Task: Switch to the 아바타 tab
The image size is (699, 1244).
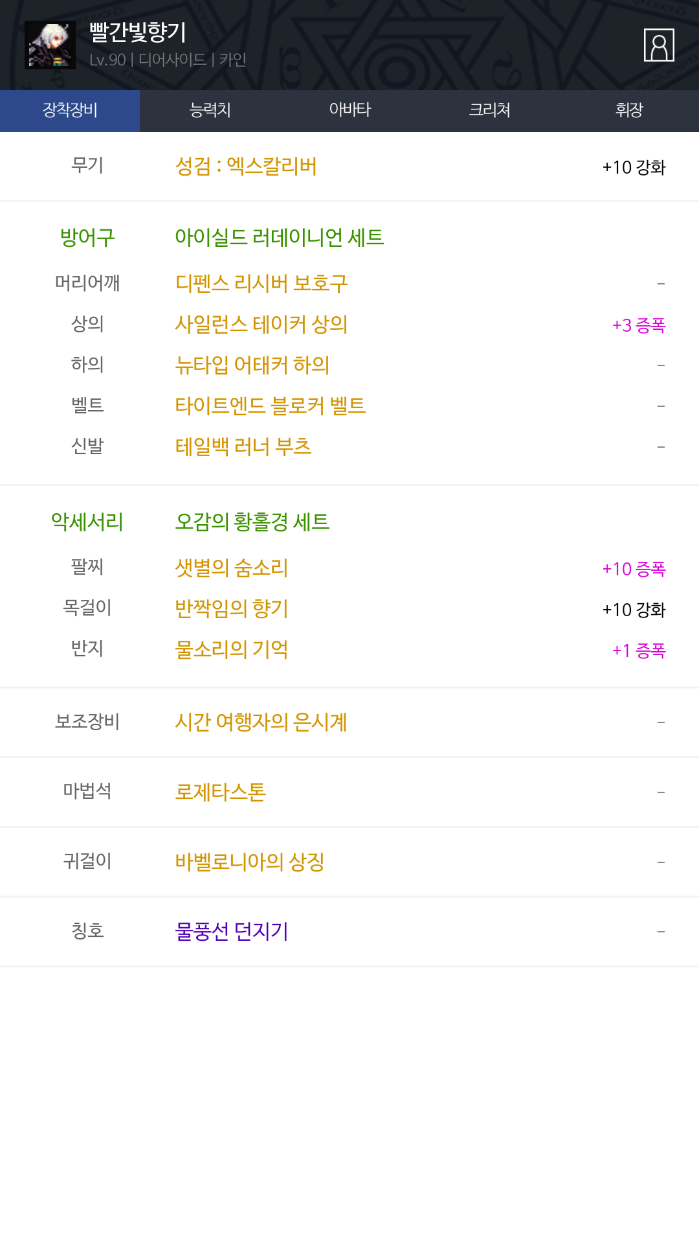Action: point(350,110)
